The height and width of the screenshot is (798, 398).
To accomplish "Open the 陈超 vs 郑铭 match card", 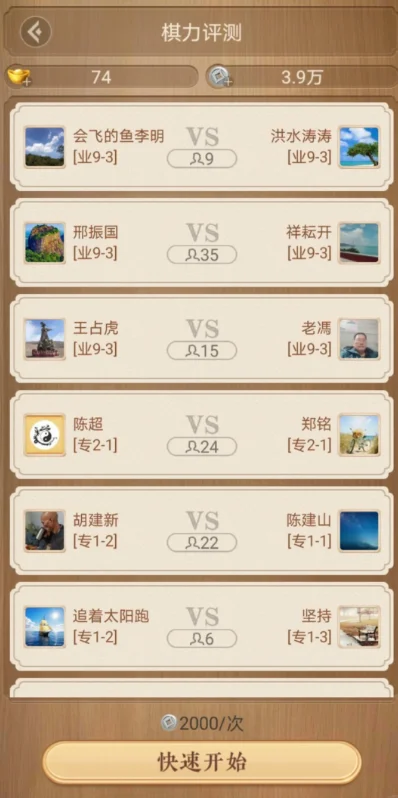I will tap(202, 434).
